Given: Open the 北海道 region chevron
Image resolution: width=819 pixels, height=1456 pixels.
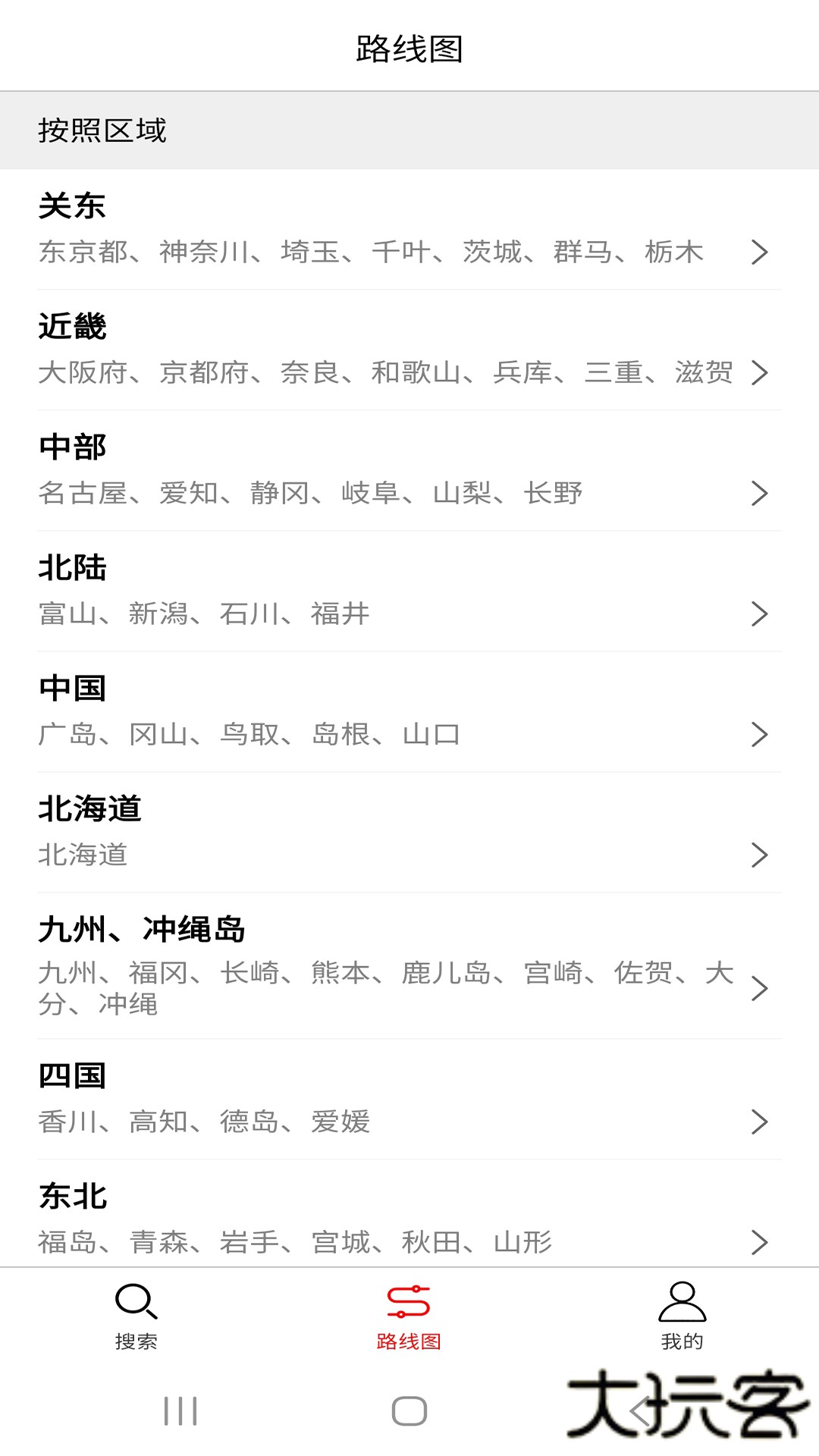Looking at the screenshot, I should point(761,855).
